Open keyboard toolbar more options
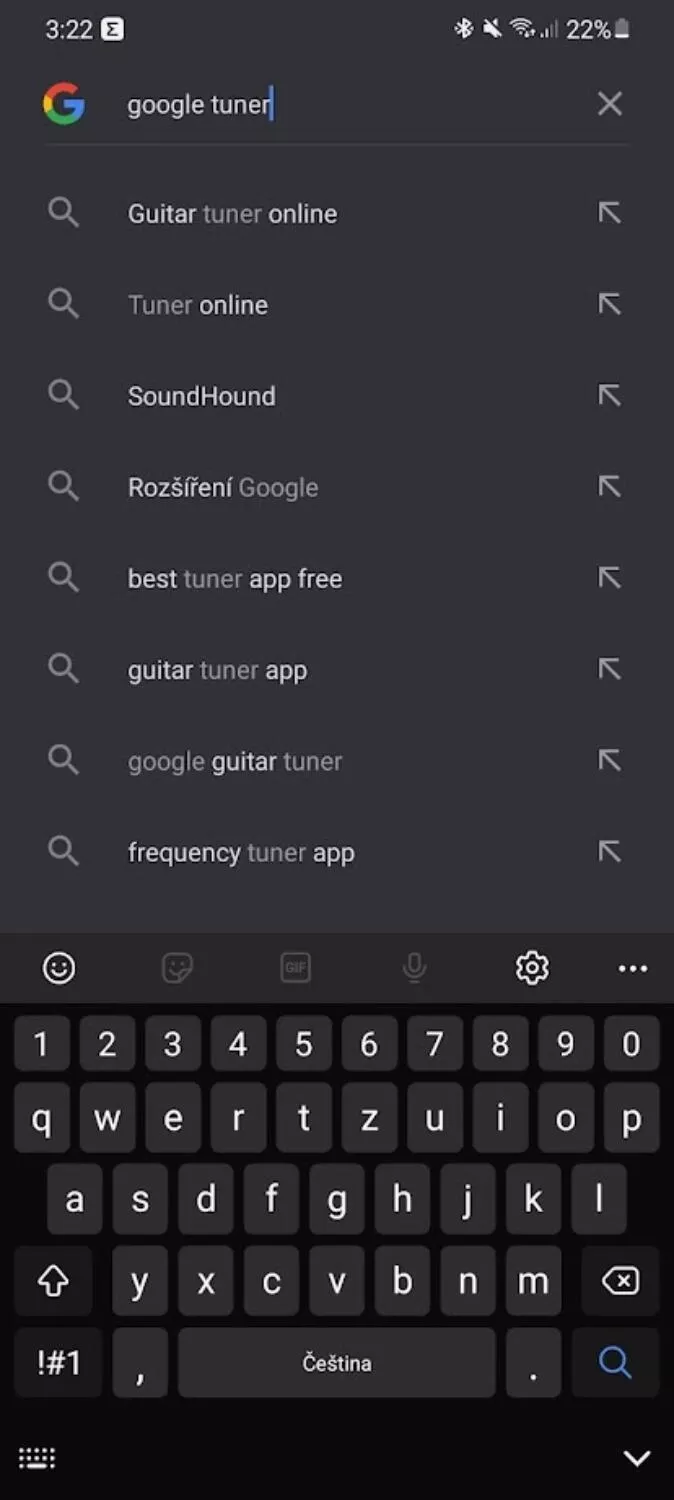The height and width of the screenshot is (1500, 674). click(x=633, y=968)
